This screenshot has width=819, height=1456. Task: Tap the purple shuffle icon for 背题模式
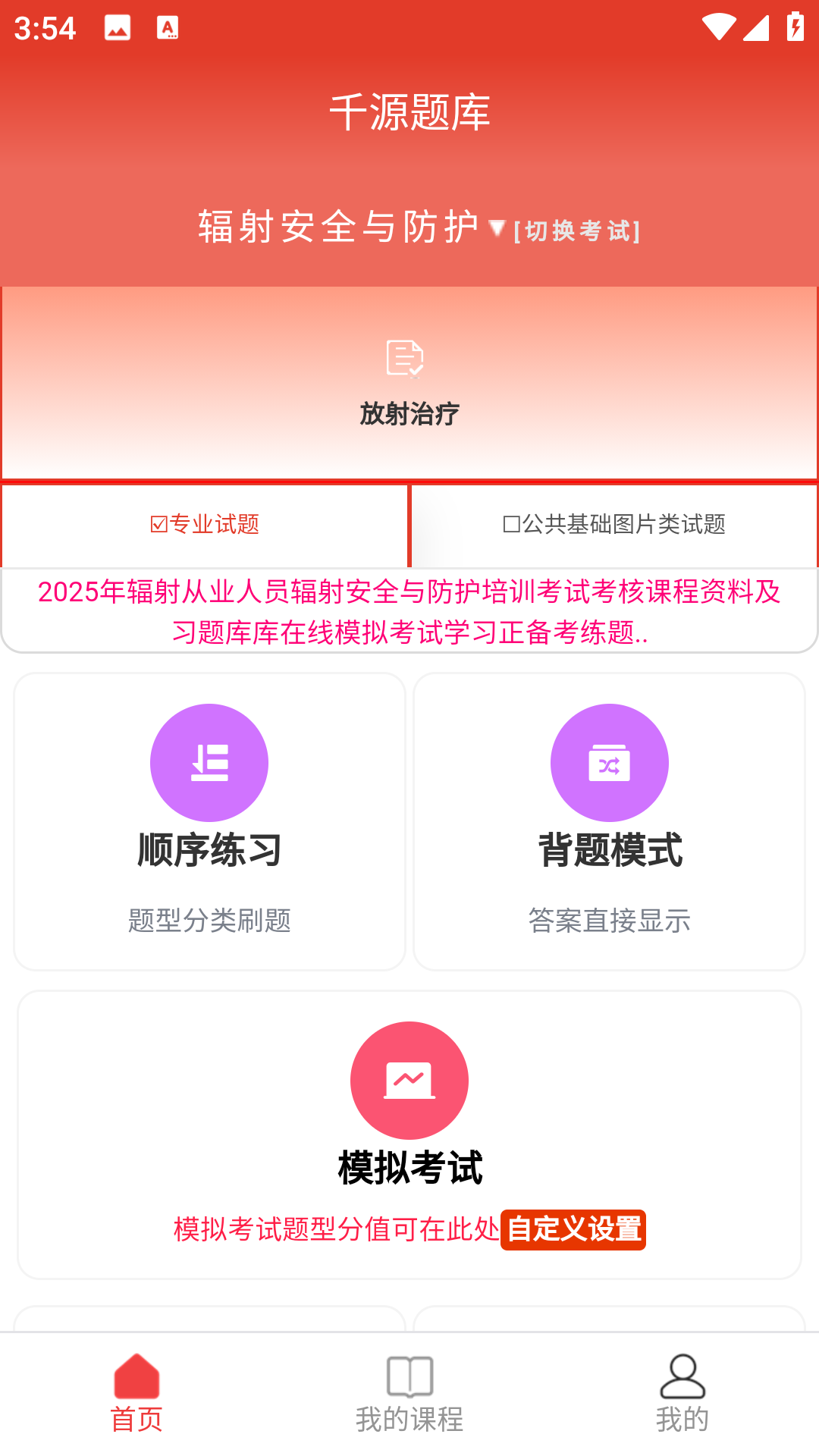tap(609, 763)
